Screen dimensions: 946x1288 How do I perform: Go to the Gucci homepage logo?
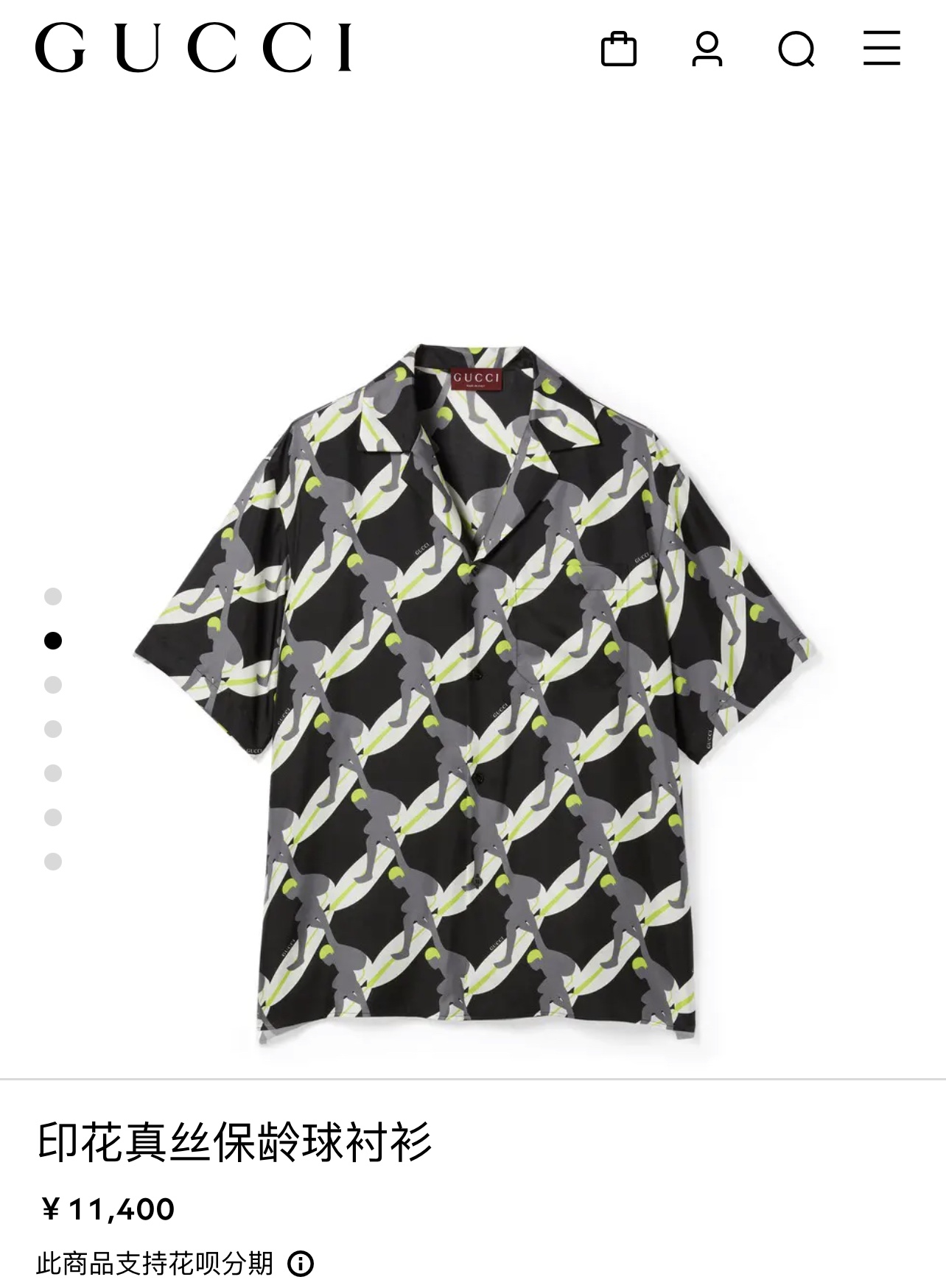point(193,49)
